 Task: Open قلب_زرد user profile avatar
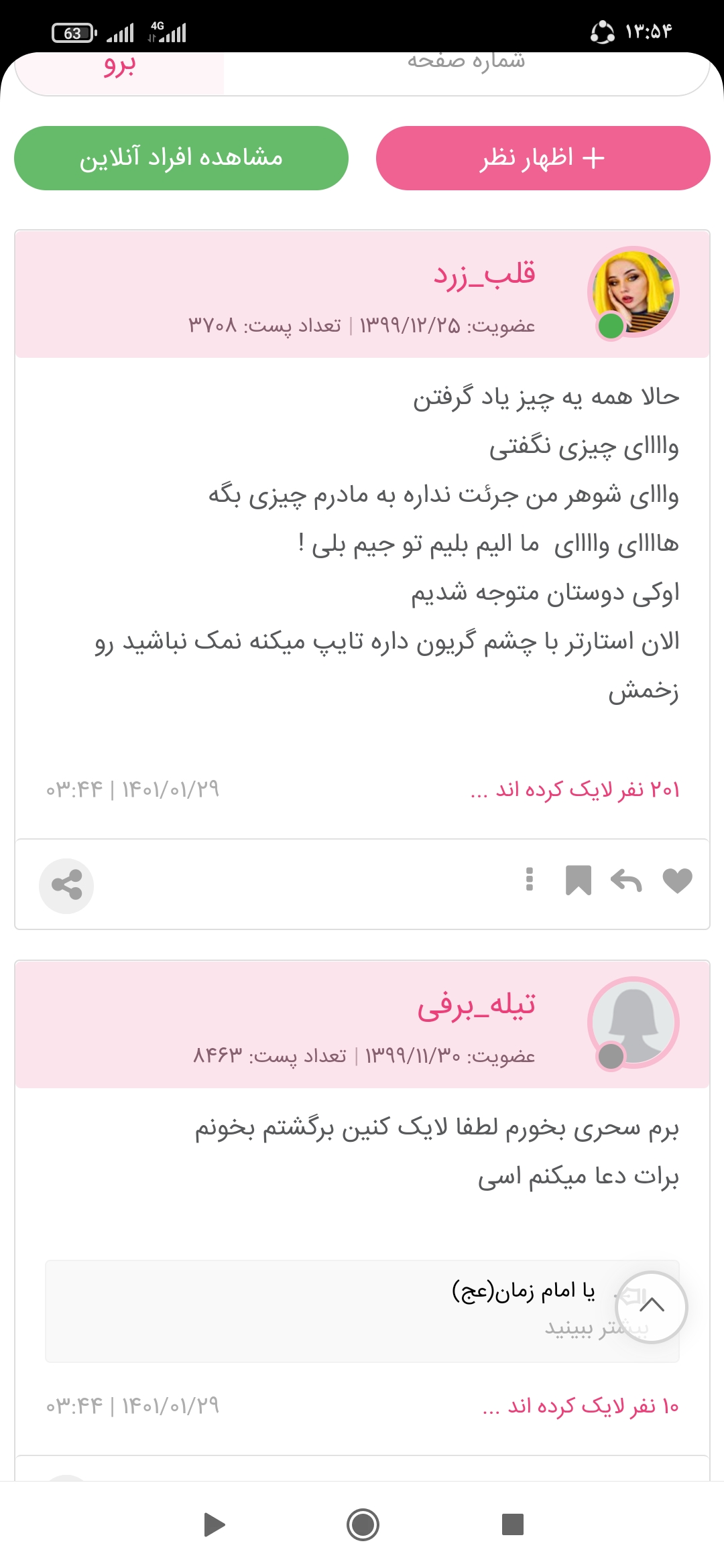[633, 292]
